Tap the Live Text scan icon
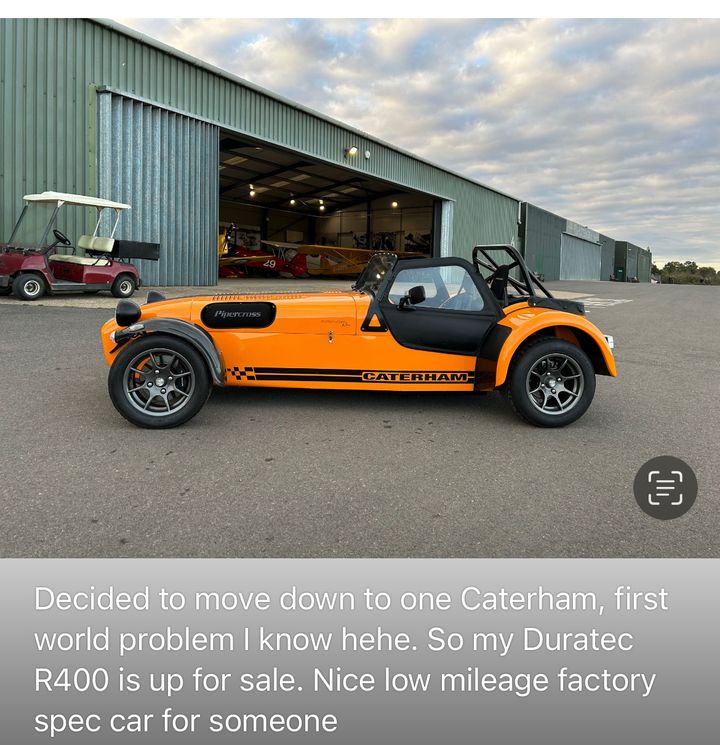 [665, 488]
